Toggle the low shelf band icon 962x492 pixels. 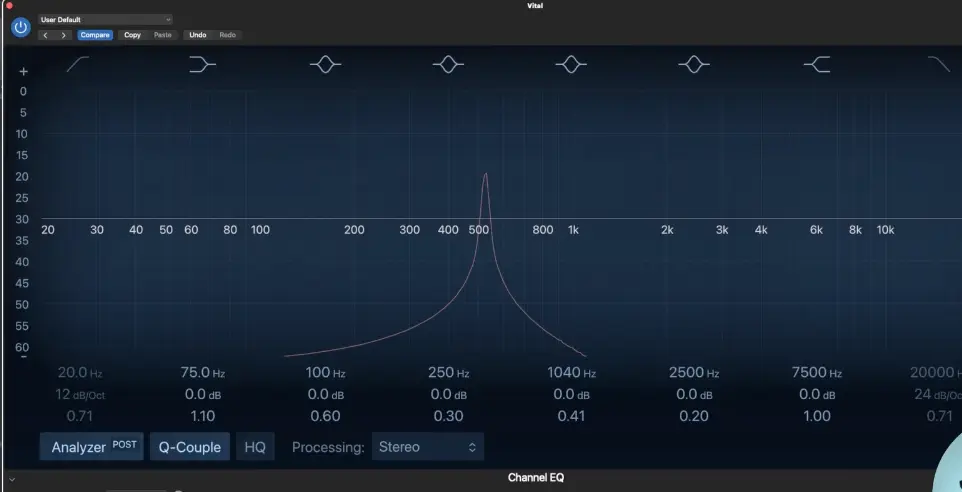pos(202,64)
